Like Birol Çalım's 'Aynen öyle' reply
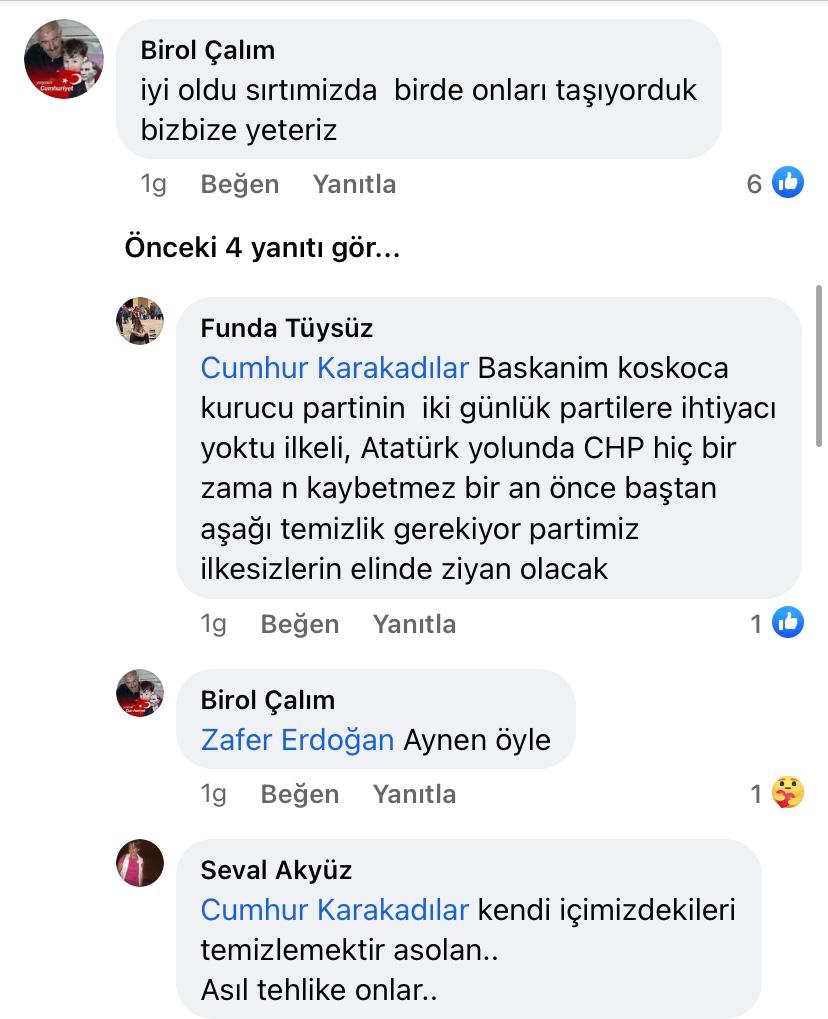Screen dimensions: 828x1019 coord(299,794)
